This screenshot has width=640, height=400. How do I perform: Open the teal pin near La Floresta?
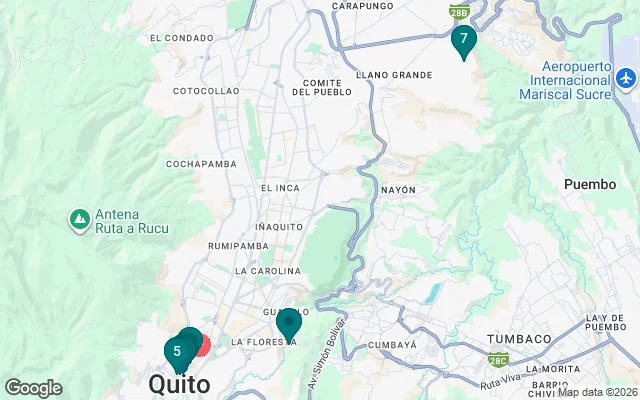pos(288,323)
